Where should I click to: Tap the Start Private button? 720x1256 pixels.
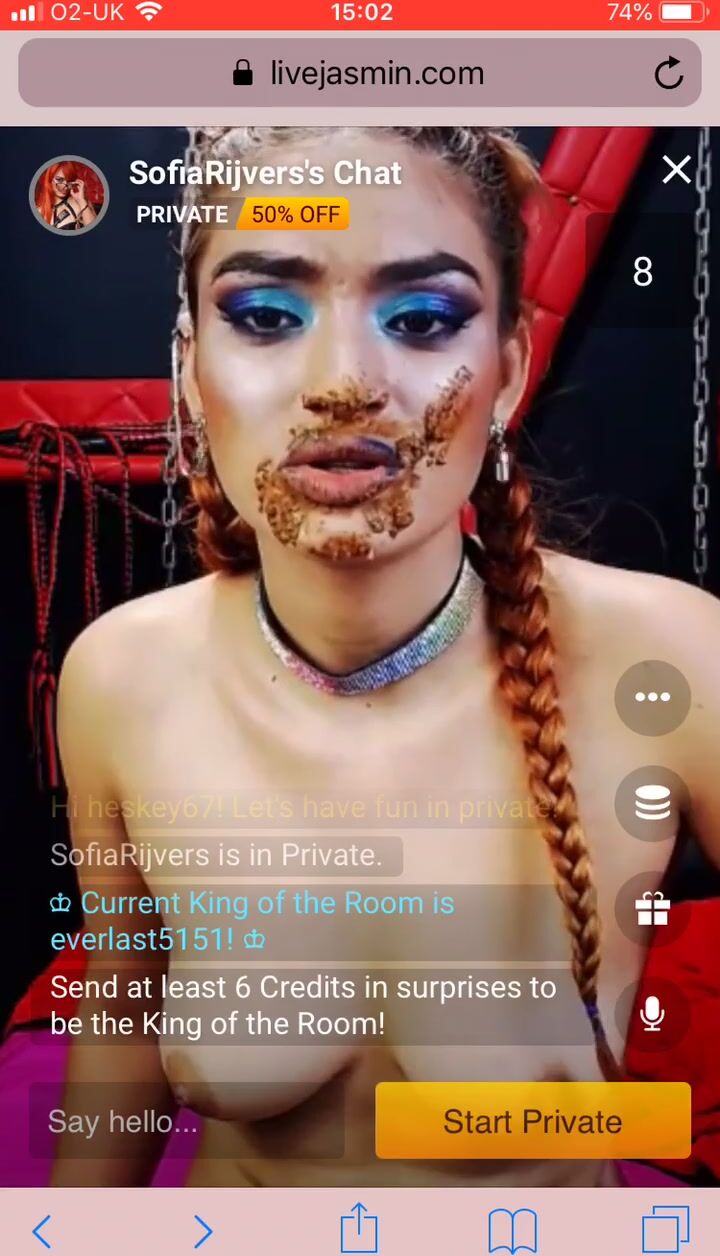coord(533,1121)
